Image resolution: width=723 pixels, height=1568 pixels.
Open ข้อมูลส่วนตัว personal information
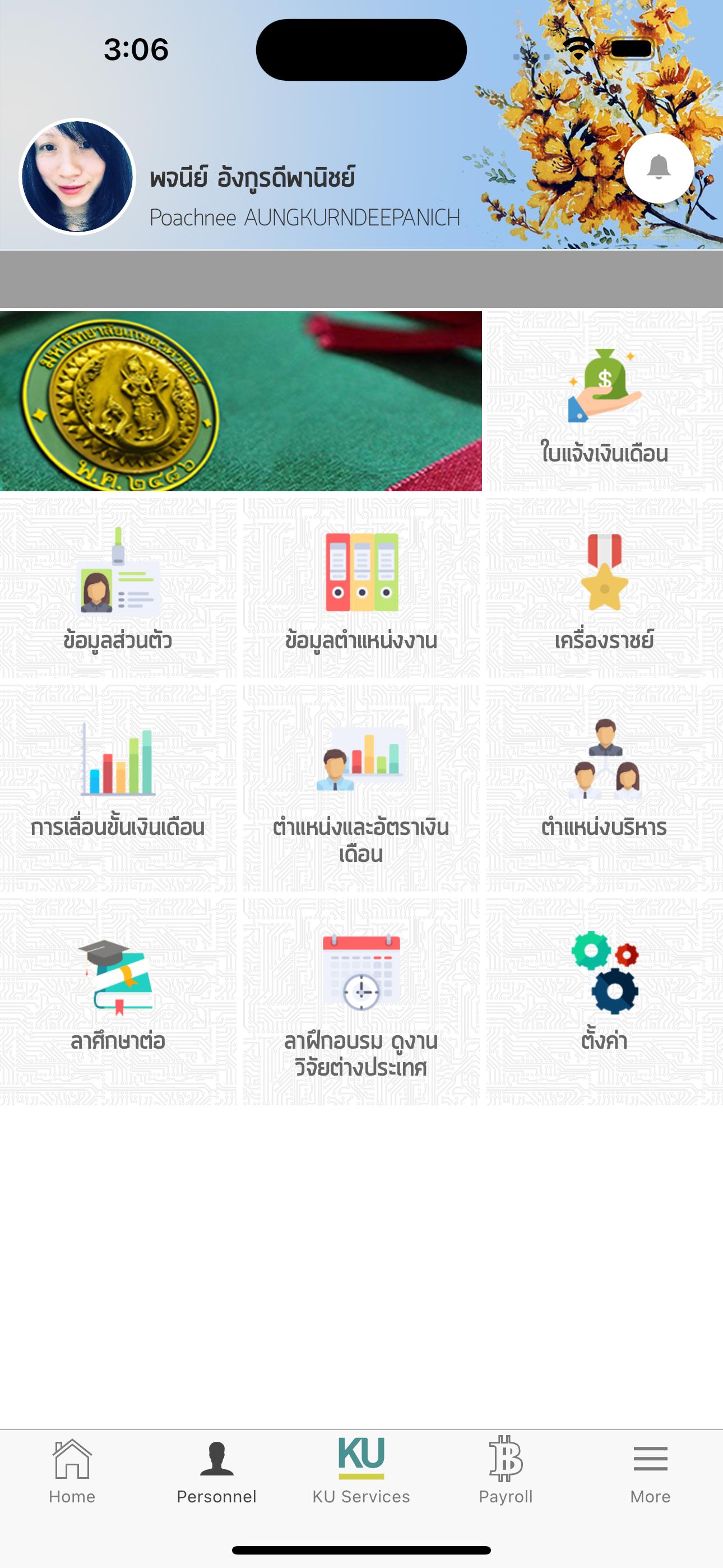click(118, 588)
